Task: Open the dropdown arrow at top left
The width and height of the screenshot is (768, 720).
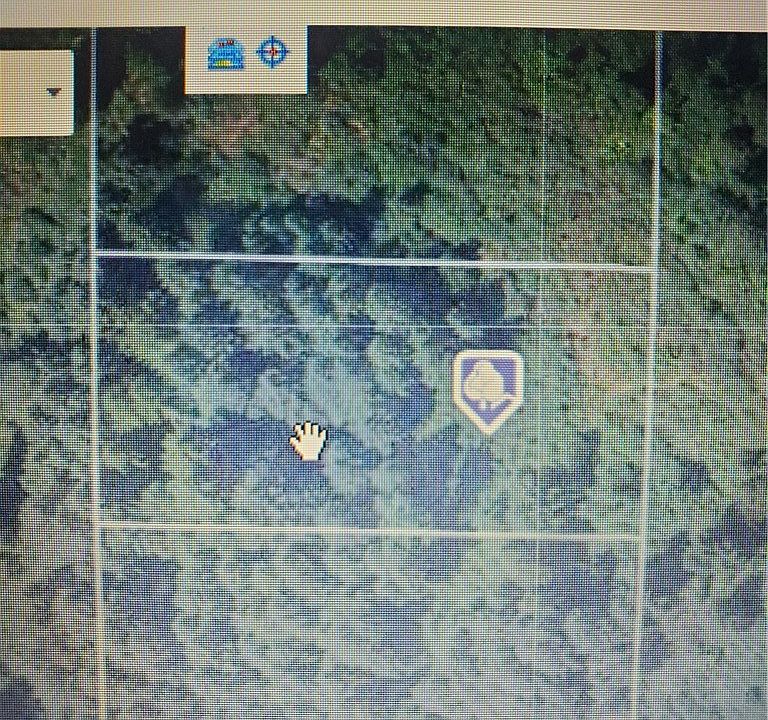Action: point(55,91)
